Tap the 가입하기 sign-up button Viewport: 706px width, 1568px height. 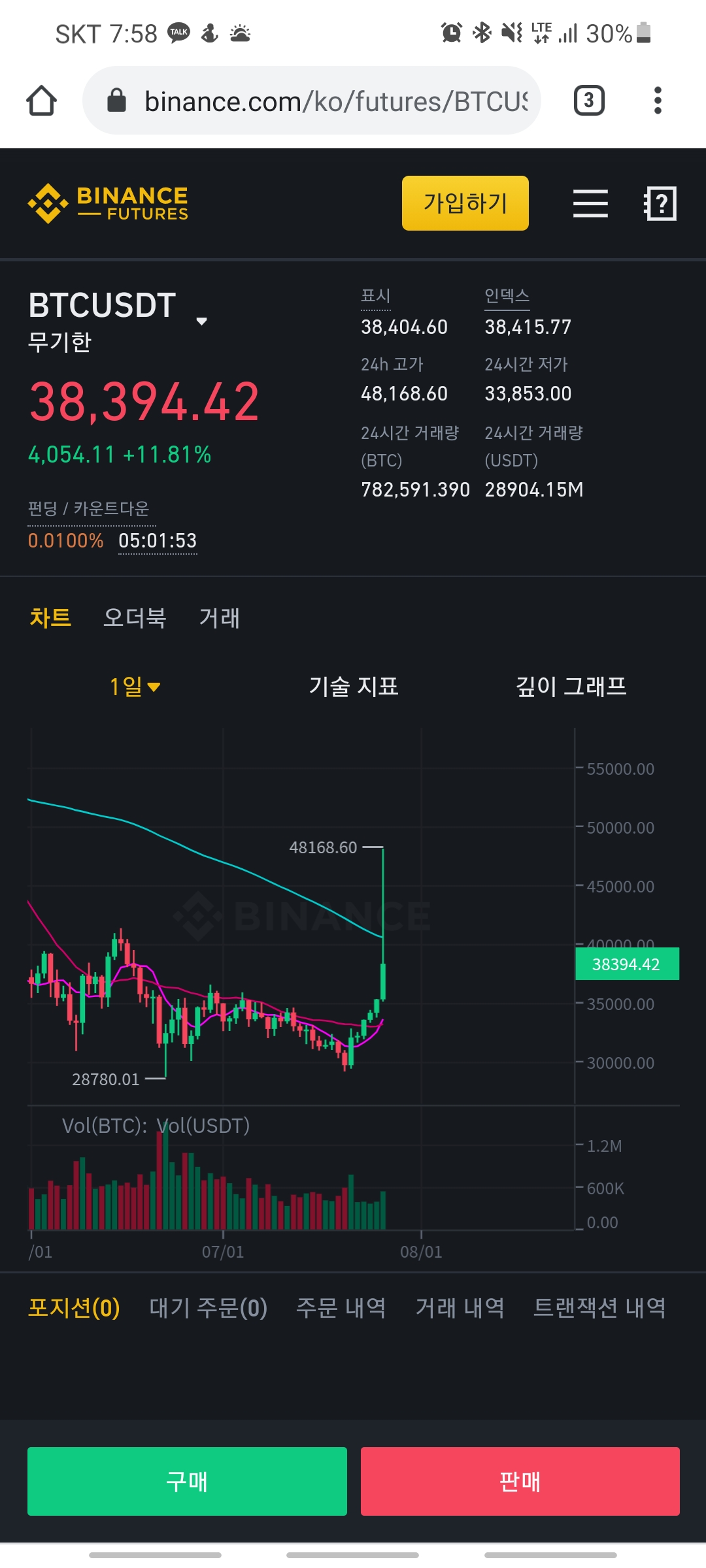[x=465, y=203]
